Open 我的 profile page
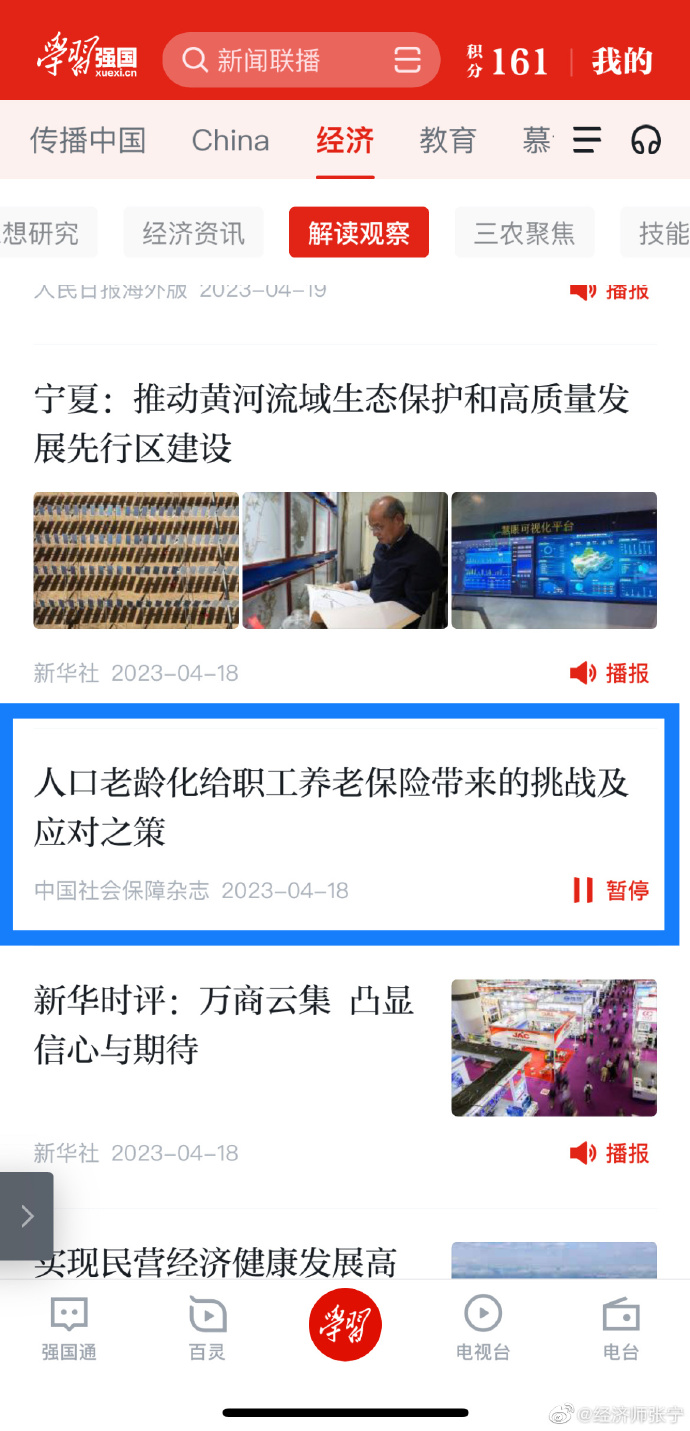Image resolution: width=690 pixels, height=1431 pixels. click(621, 62)
